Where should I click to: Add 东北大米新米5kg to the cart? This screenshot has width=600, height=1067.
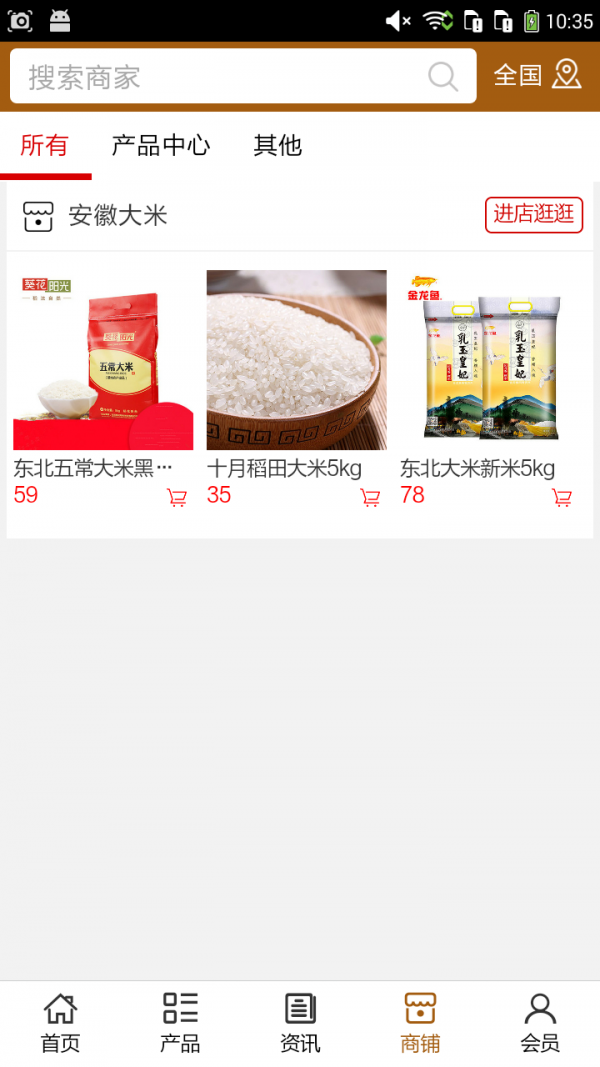point(562,498)
